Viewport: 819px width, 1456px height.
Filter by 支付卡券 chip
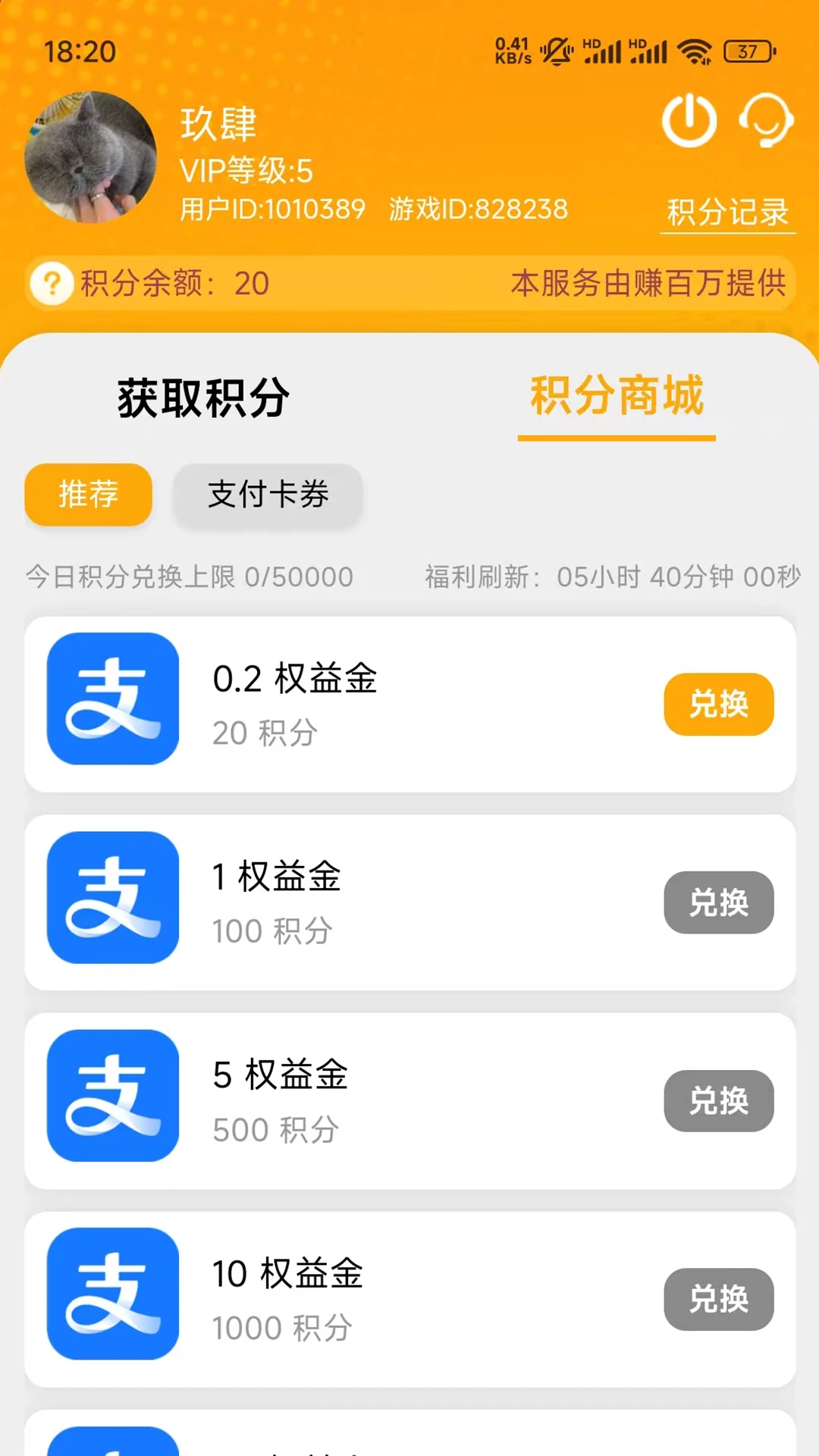point(268,494)
